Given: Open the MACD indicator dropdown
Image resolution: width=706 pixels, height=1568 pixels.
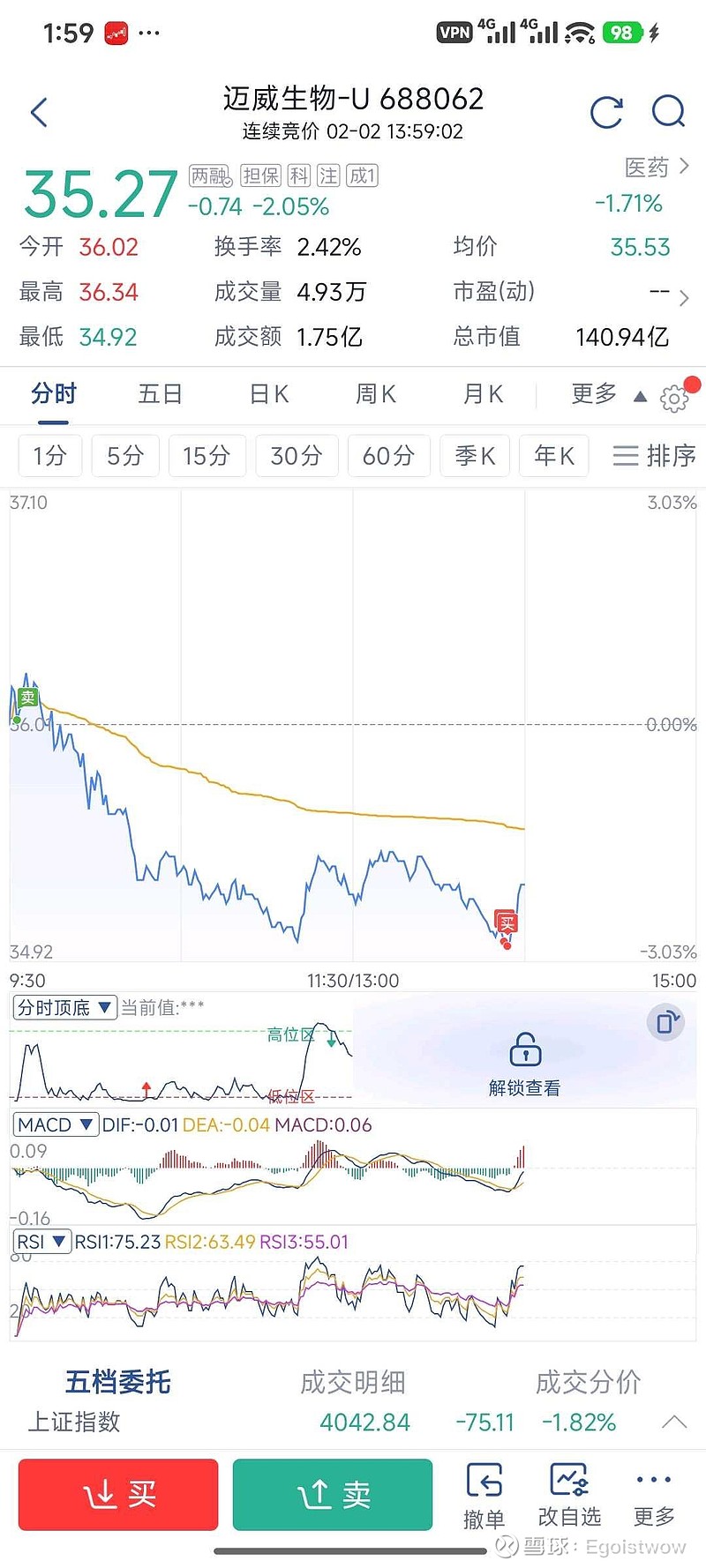Looking at the screenshot, I should pyautogui.click(x=55, y=1124).
